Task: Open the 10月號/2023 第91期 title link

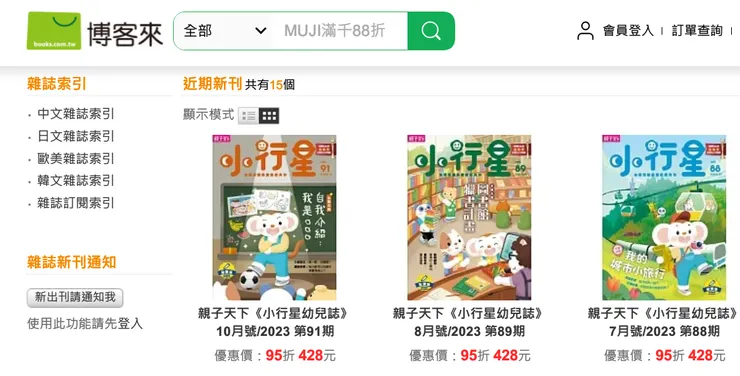Action: tap(275, 322)
